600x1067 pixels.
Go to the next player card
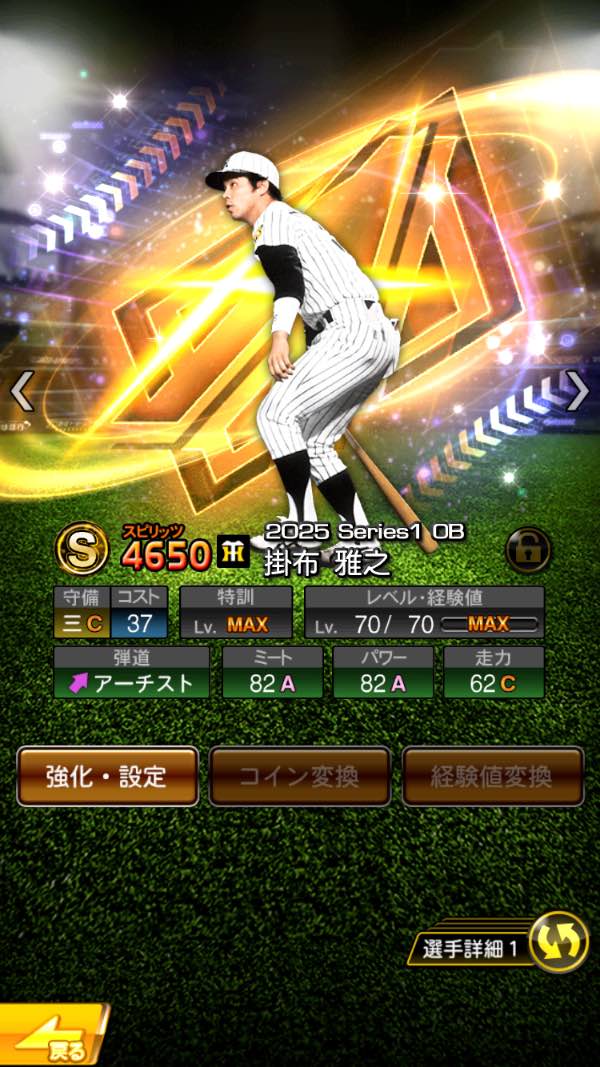tap(577, 391)
